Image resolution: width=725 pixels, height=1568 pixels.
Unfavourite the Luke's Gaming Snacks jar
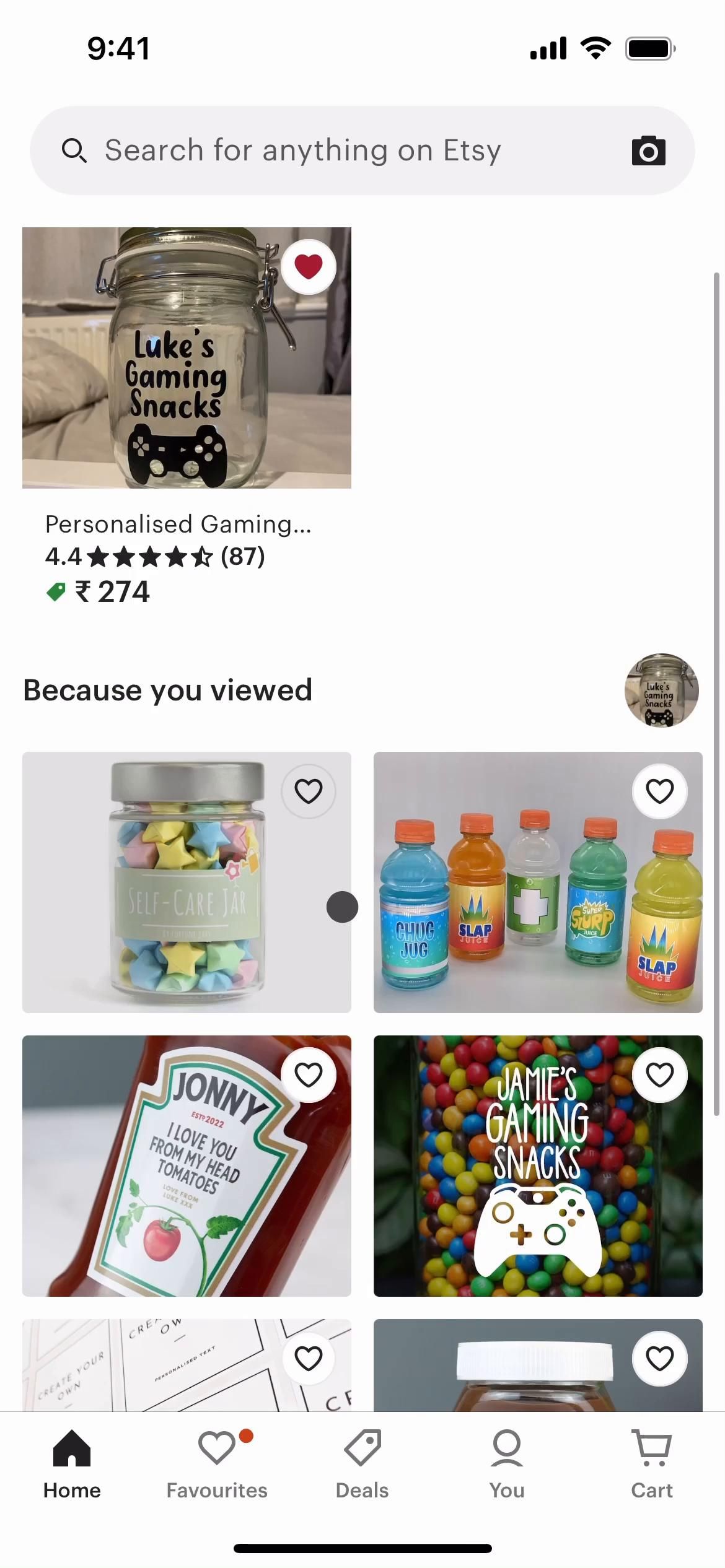[x=309, y=267]
